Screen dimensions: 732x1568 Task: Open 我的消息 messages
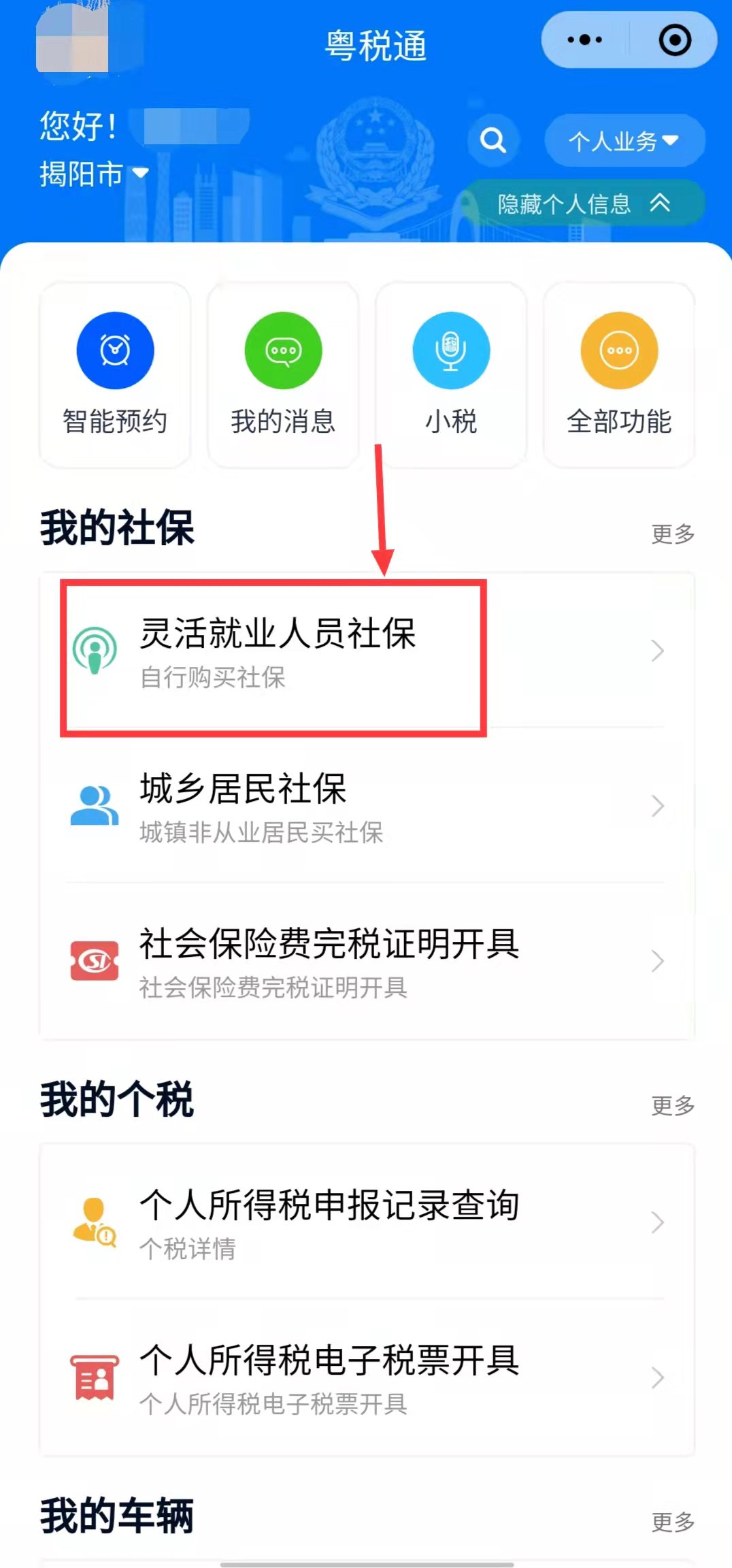pyautogui.click(x=283, y=375)
